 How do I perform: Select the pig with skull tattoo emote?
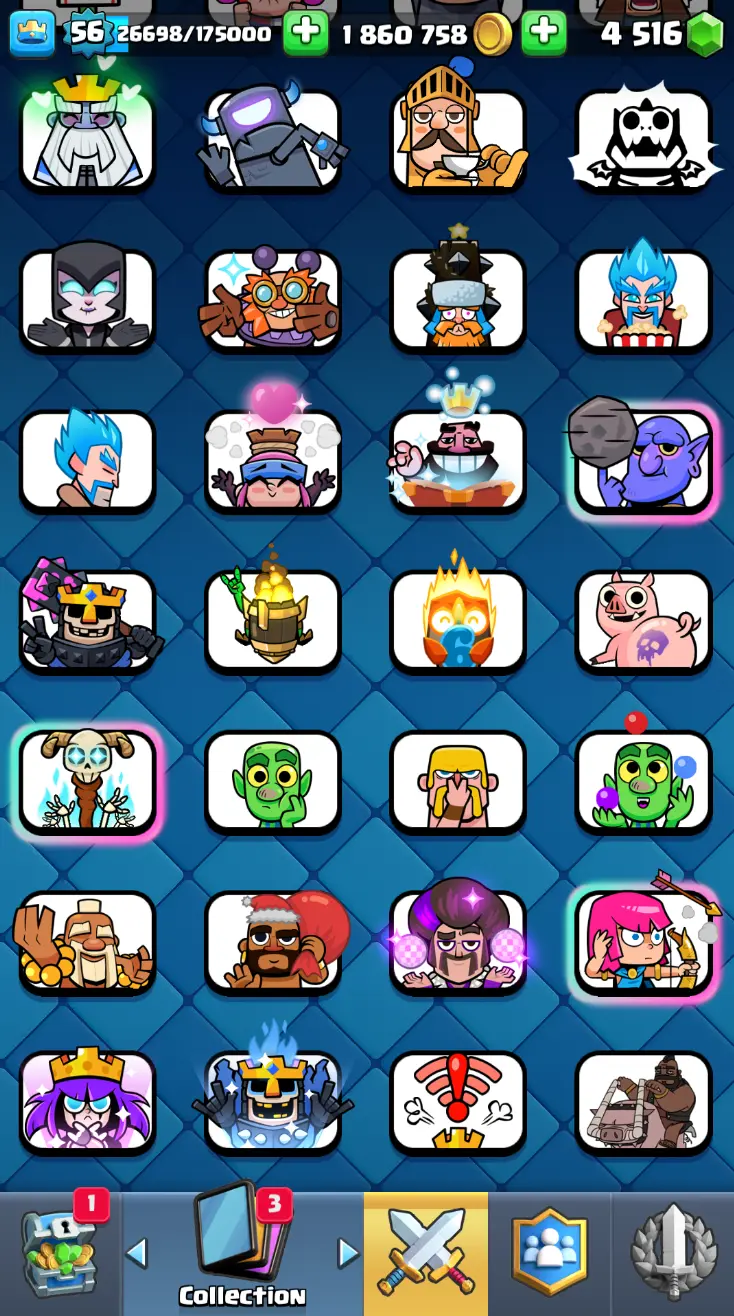pyautogui.click(x=643, y=621)
